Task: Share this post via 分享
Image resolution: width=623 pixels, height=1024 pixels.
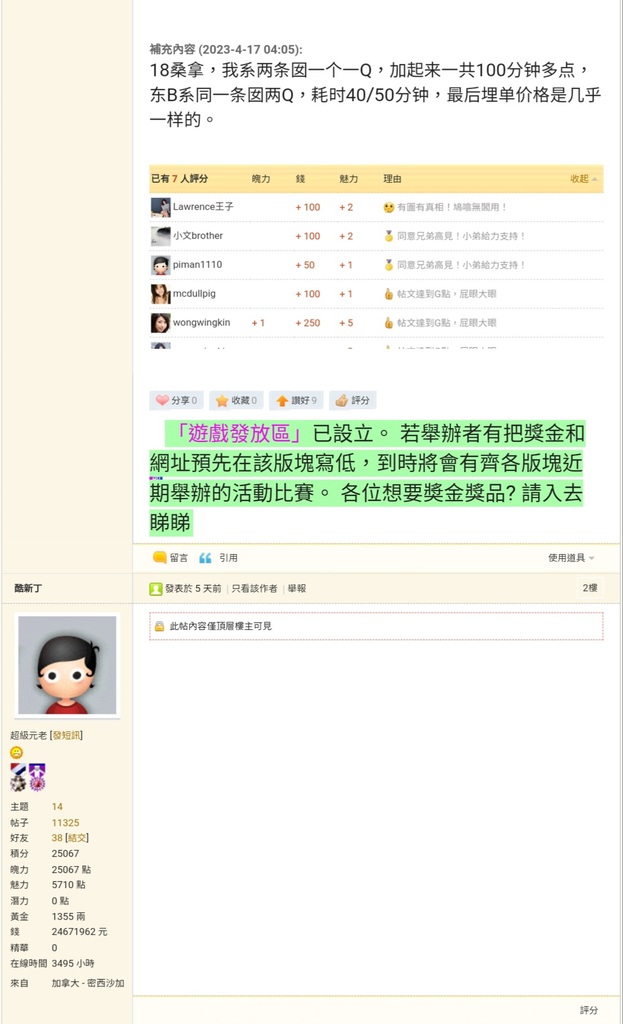Action: pos(176,400)
